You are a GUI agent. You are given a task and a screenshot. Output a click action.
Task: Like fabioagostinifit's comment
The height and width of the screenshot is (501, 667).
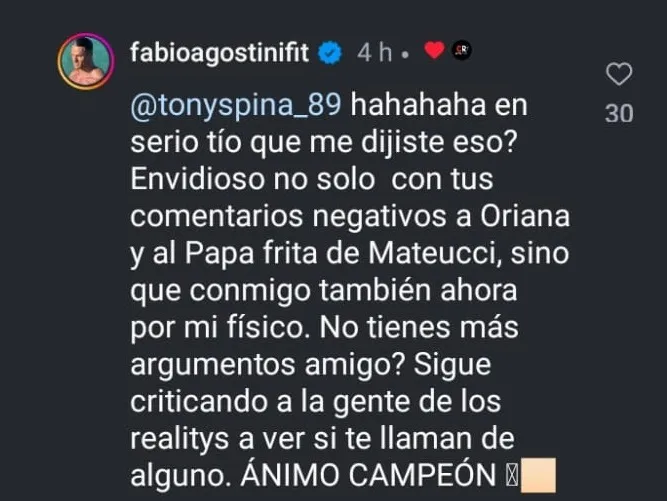coord(620,74)
